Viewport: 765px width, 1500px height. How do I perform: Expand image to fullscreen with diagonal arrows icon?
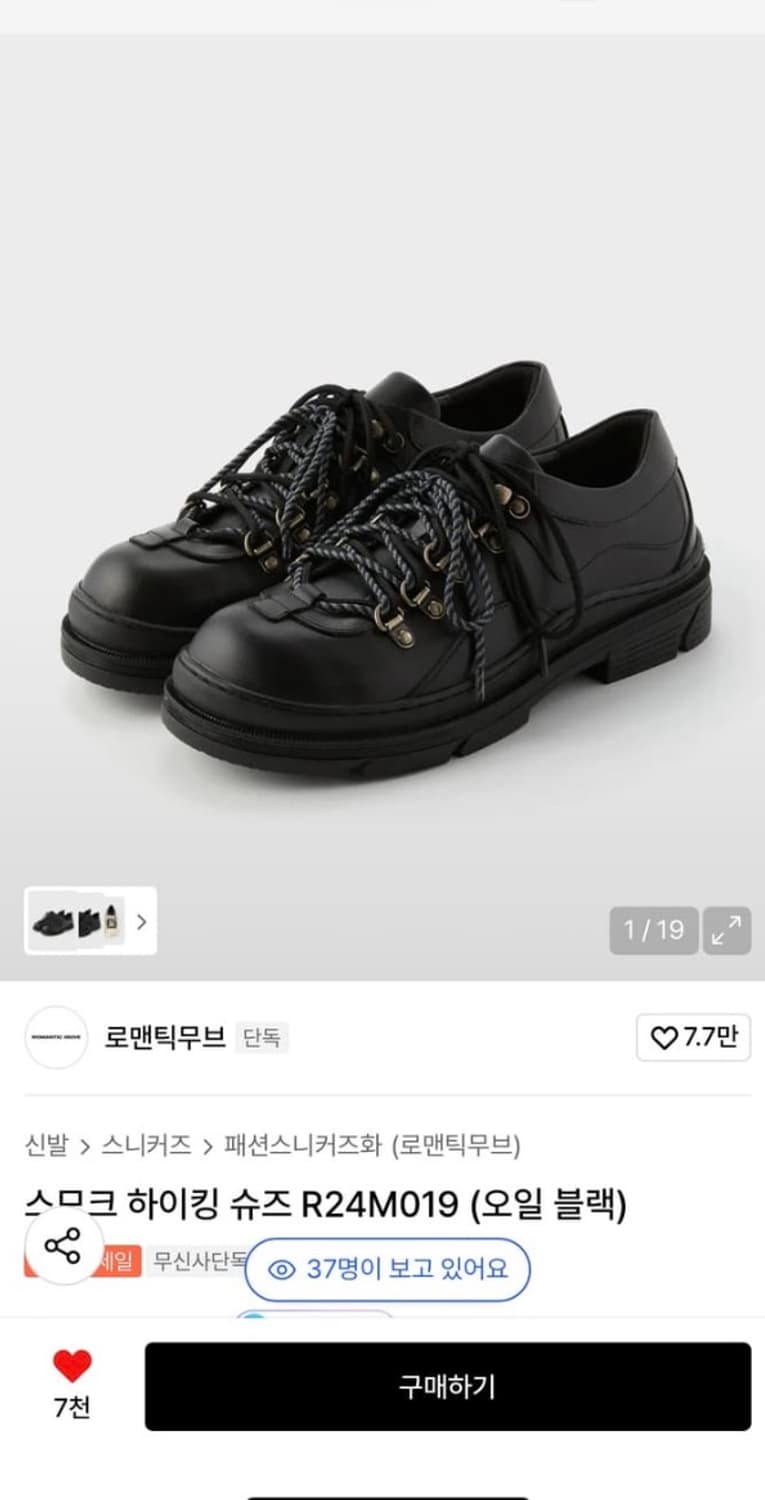point(728,931)
